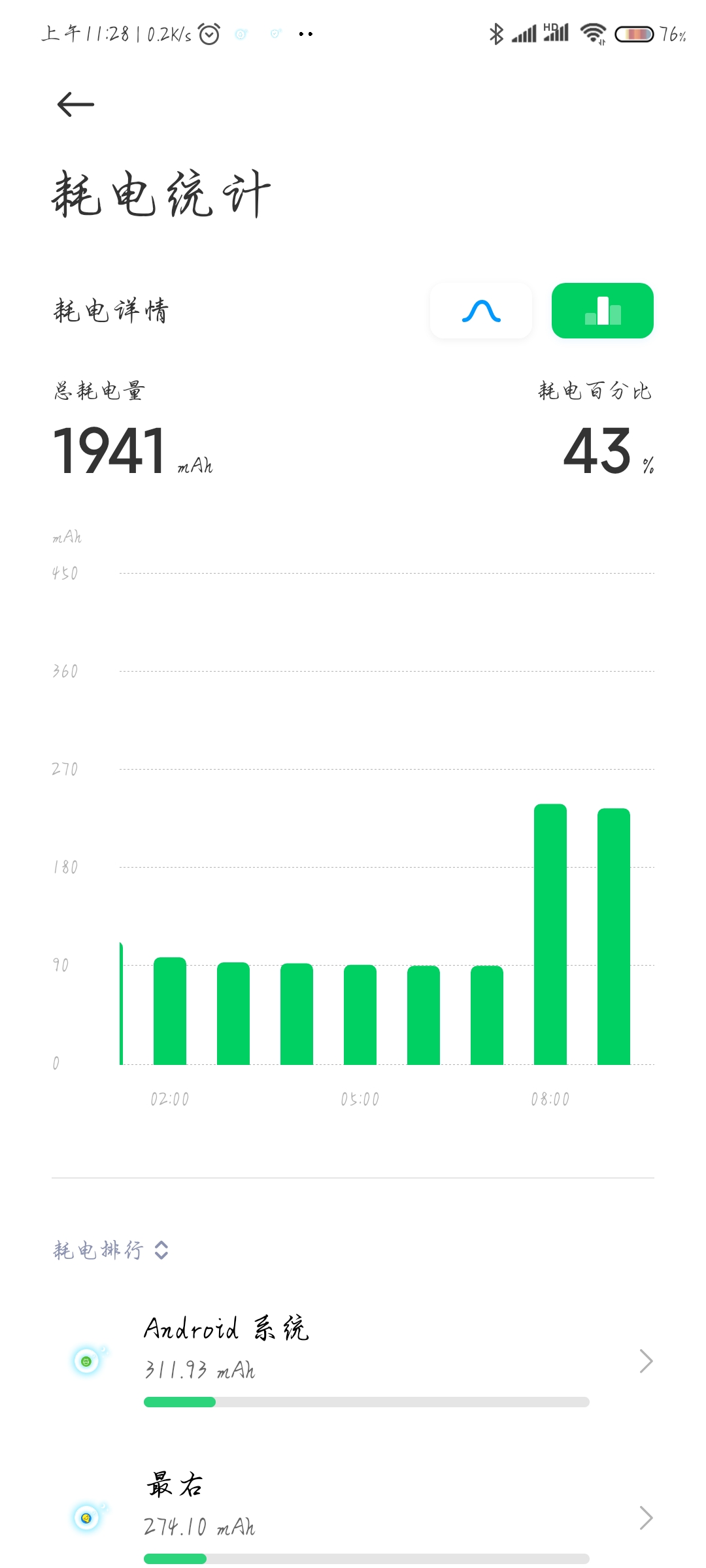Open Android 系统 power usage details
This screenshot has width=706, height=1568.
pos(353,1361)
